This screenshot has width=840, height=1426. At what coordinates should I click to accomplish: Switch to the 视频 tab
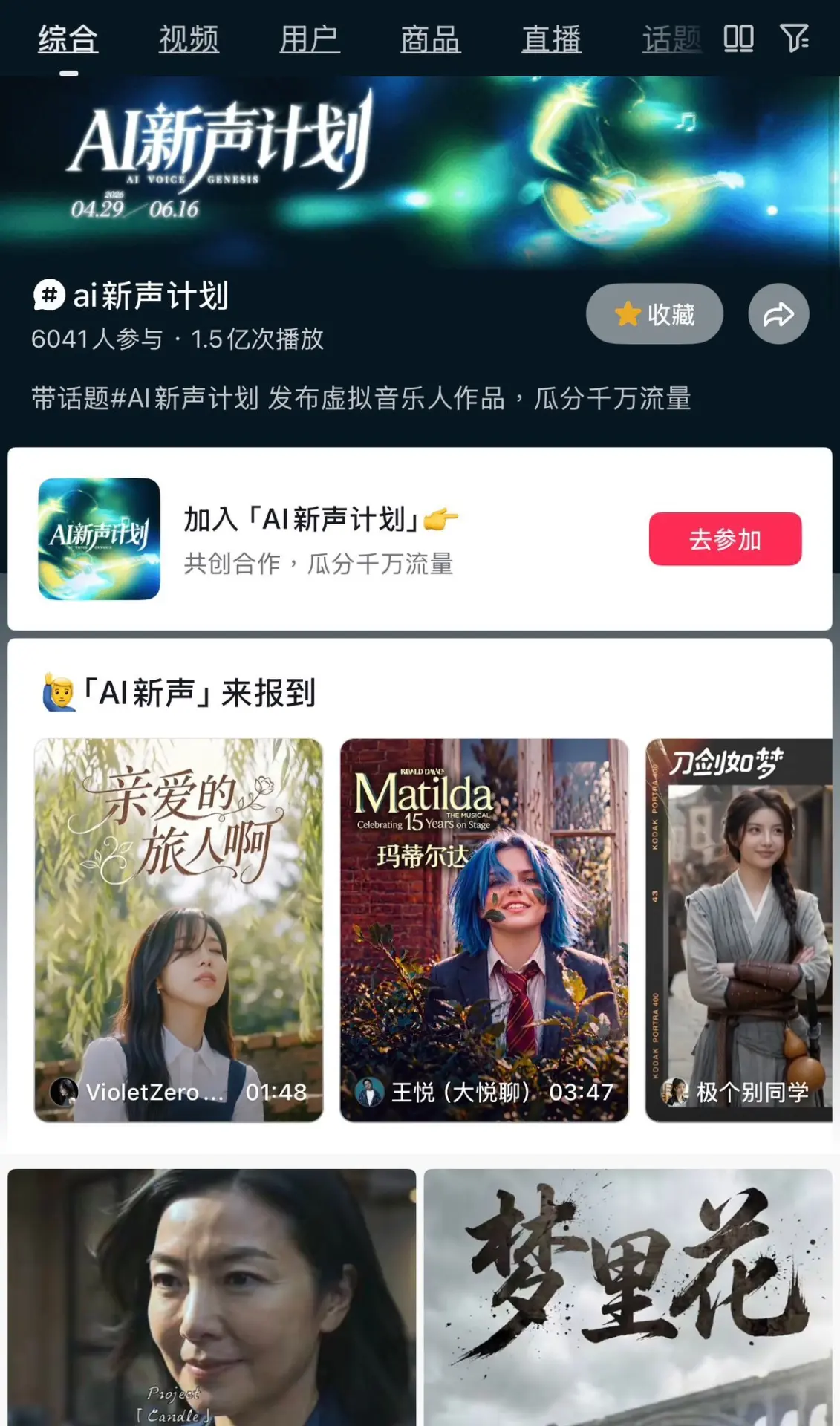tap(189, 39)
